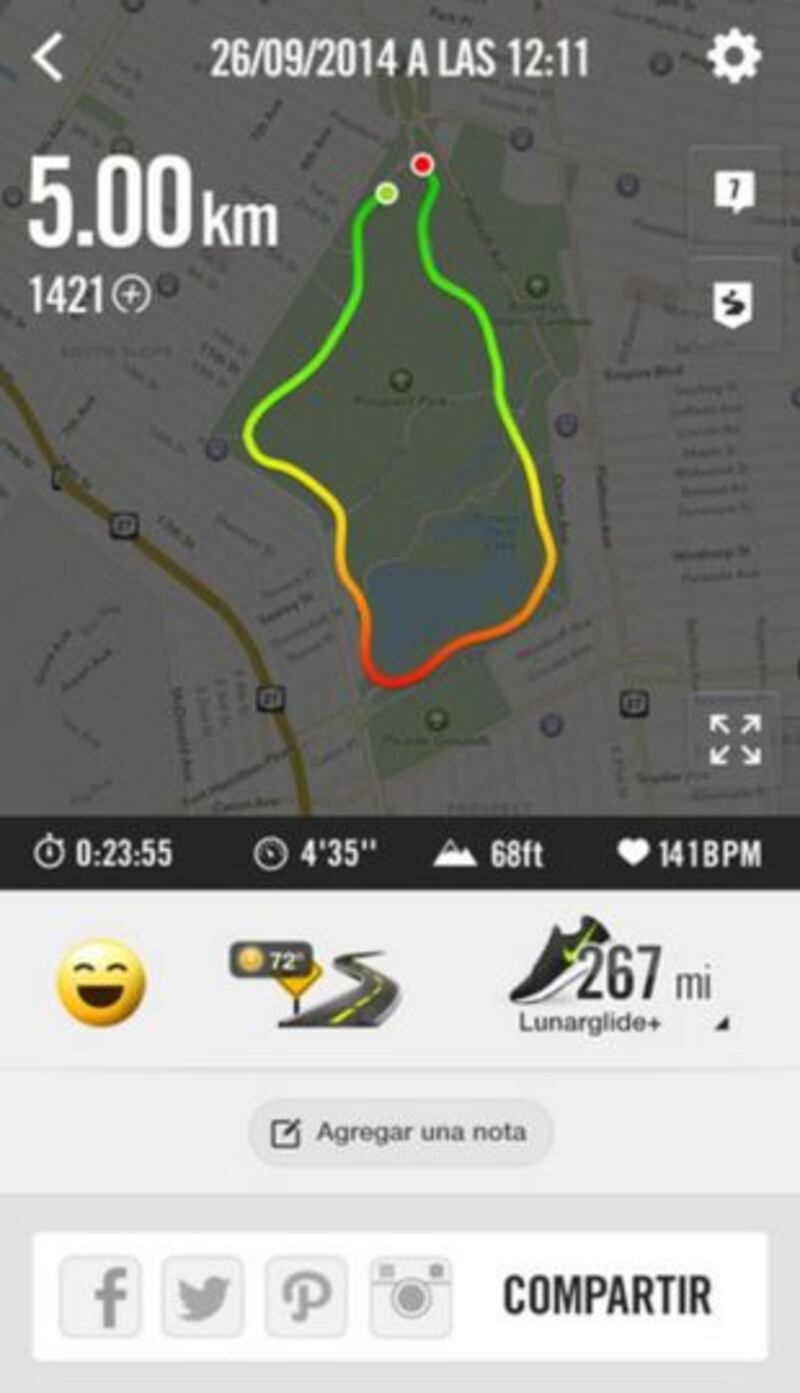Edit the road terrain and weather
Image resolution: width=800 pixels, height=1393 pixels.
tap(318, 985)
